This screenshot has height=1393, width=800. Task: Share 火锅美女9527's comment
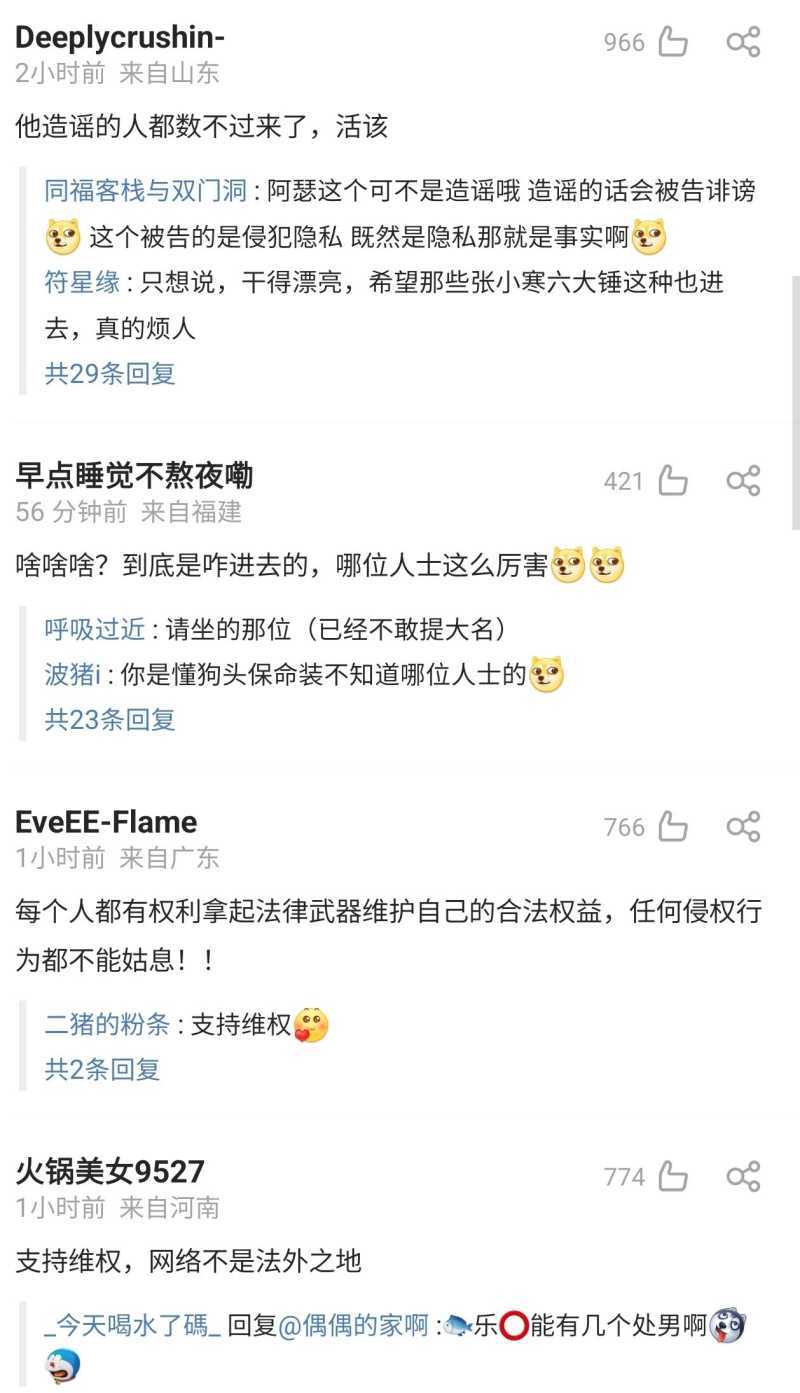pyautogui.click(x=743, y=1177)
